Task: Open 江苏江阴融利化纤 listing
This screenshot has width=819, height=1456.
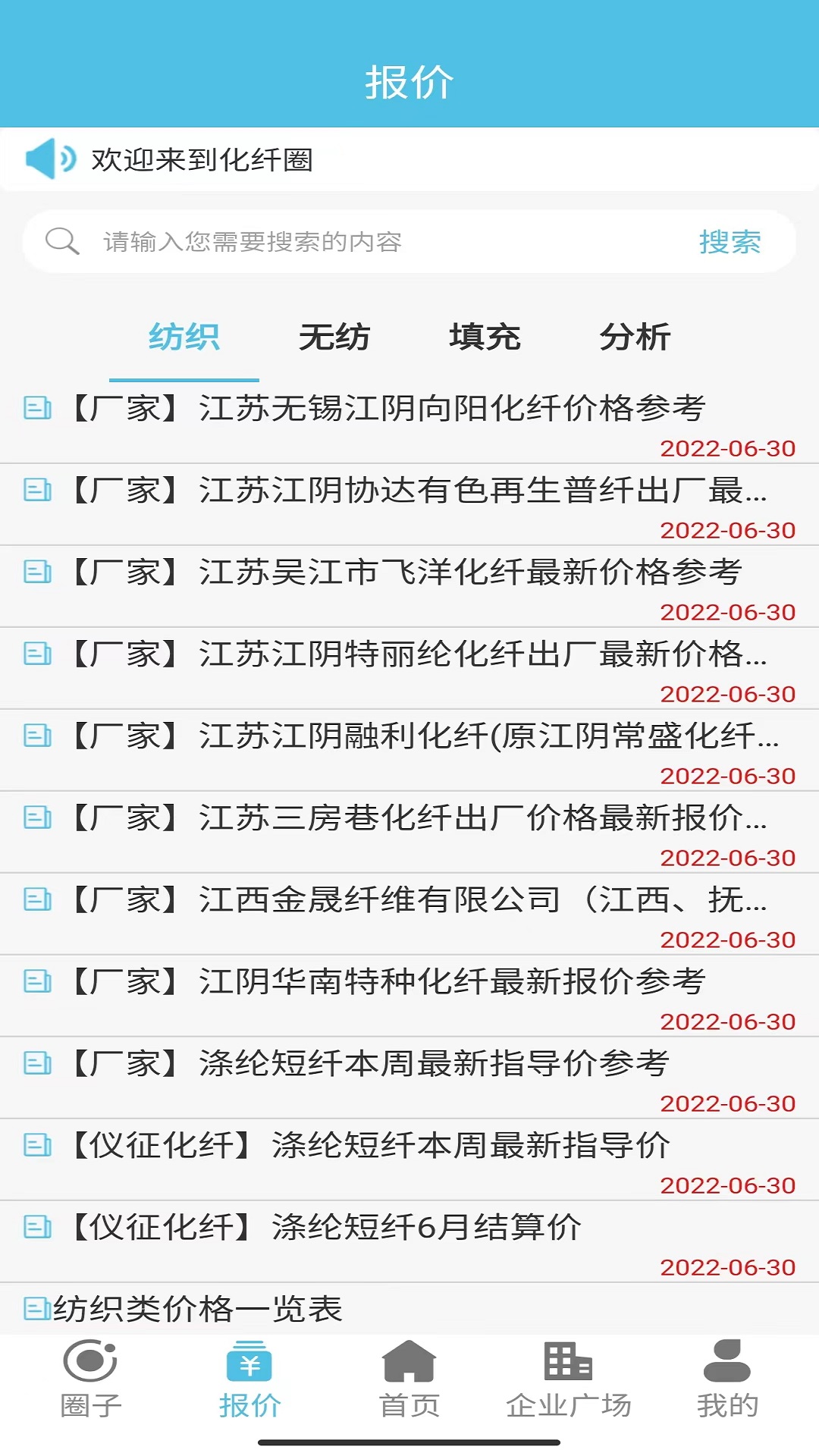Action: [409, 751]
